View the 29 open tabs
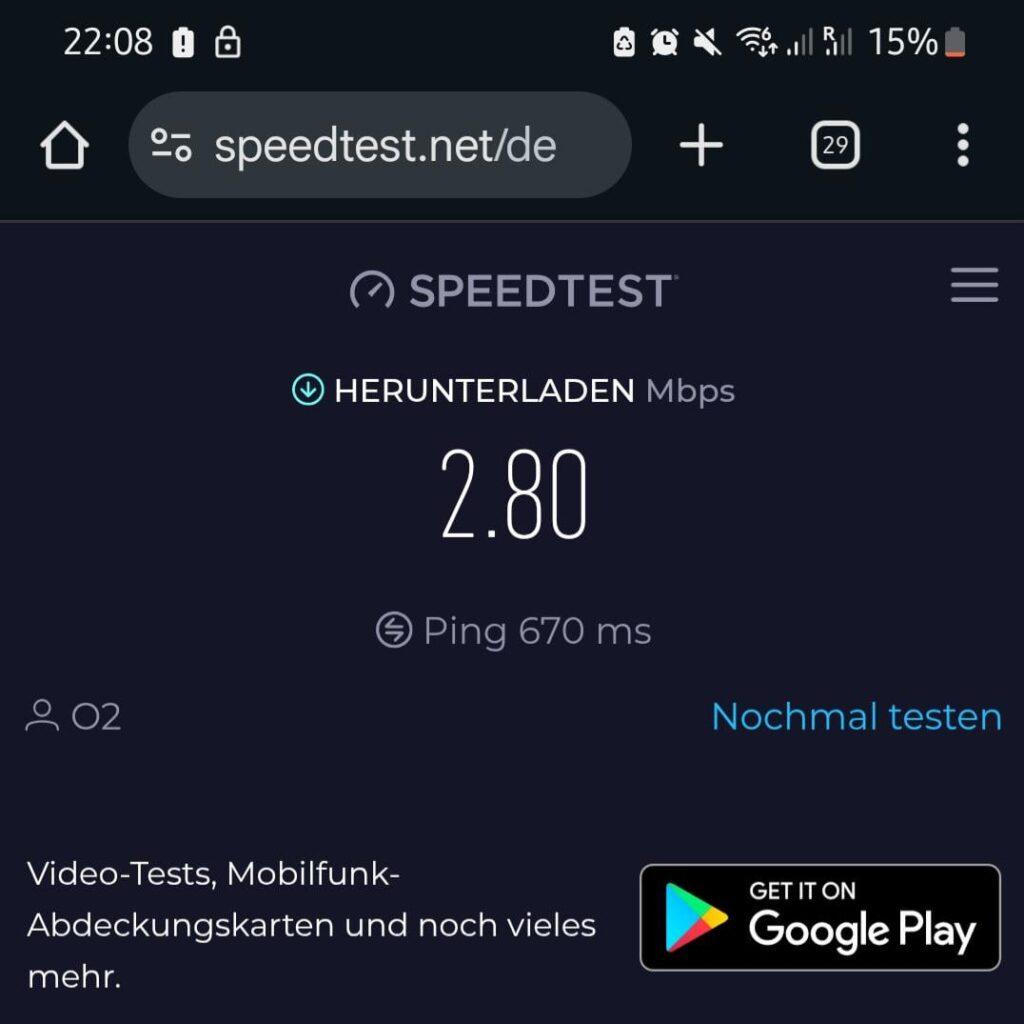The image size is (1024, 1024). pos(834,146)
